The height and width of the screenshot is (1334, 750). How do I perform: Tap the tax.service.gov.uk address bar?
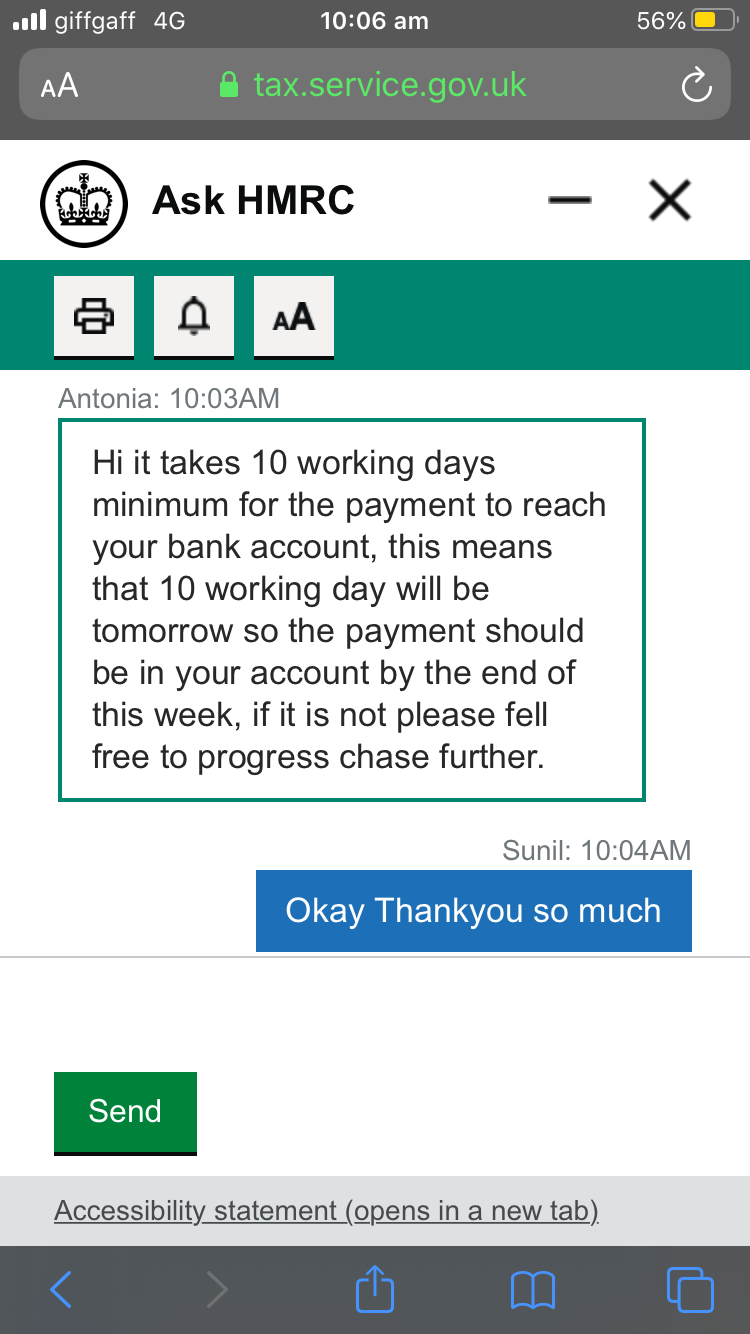373,85
